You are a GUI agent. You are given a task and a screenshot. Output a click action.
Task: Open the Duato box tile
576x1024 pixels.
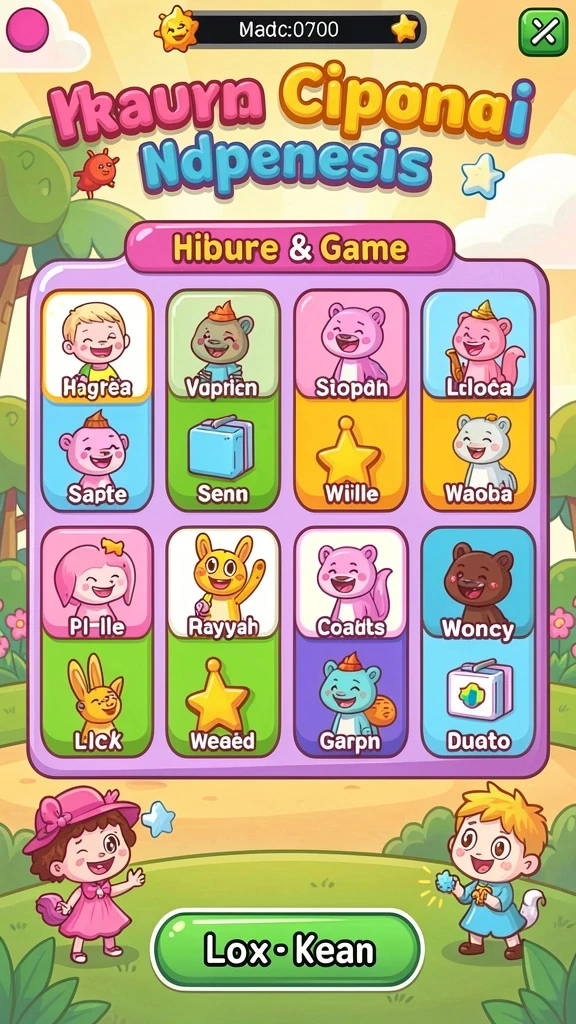click(x=479, y=697)
